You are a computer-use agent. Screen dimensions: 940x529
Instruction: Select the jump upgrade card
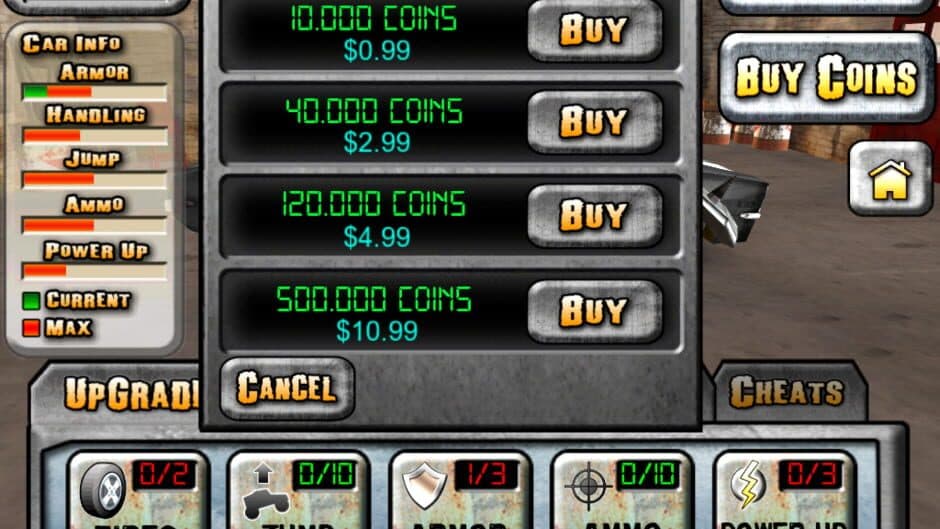298,490
